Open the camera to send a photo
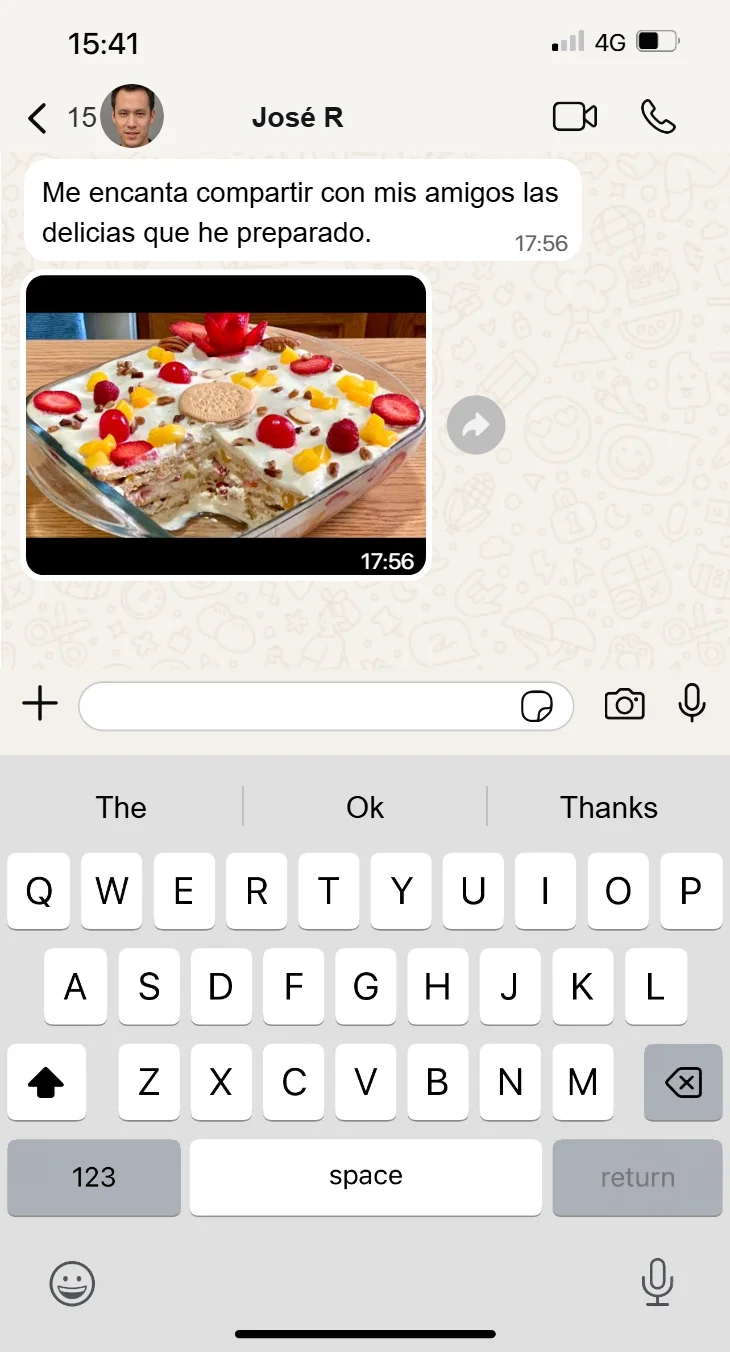730x1352 pixels. 624,705
